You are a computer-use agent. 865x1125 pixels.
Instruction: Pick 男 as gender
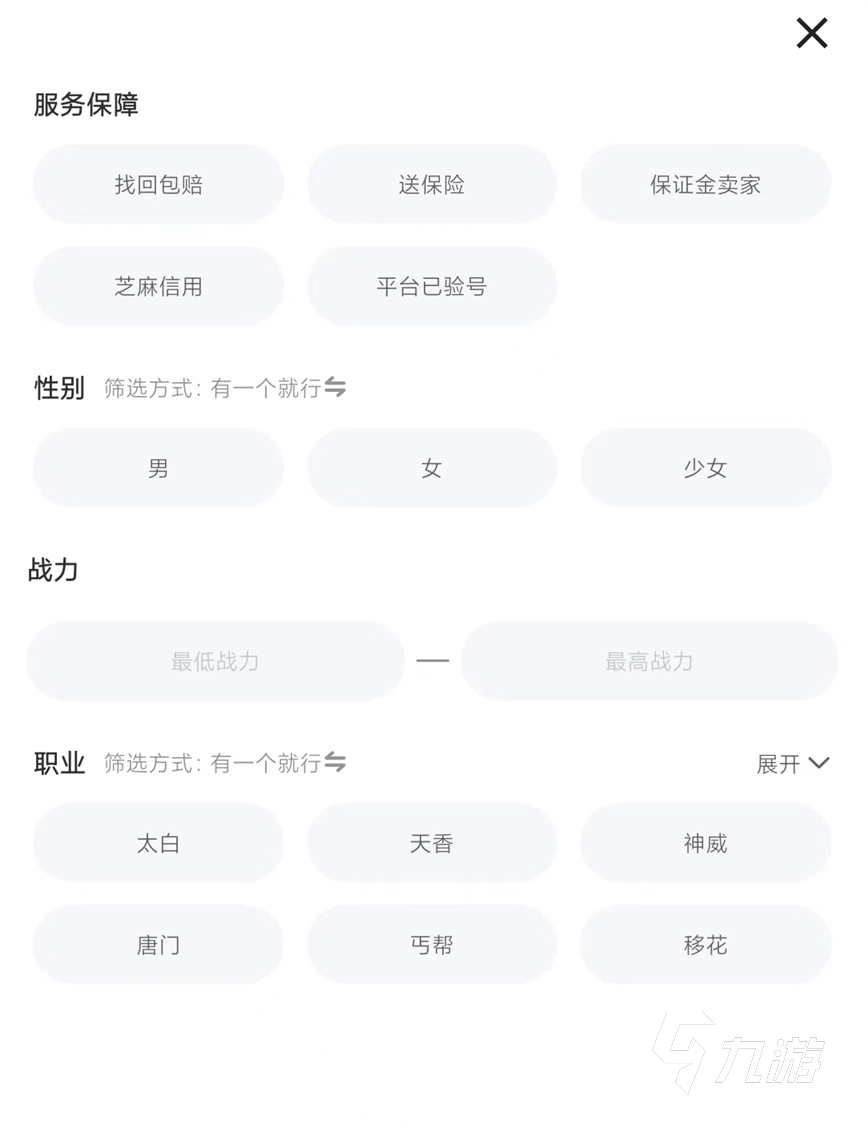[x=158, y=468]
